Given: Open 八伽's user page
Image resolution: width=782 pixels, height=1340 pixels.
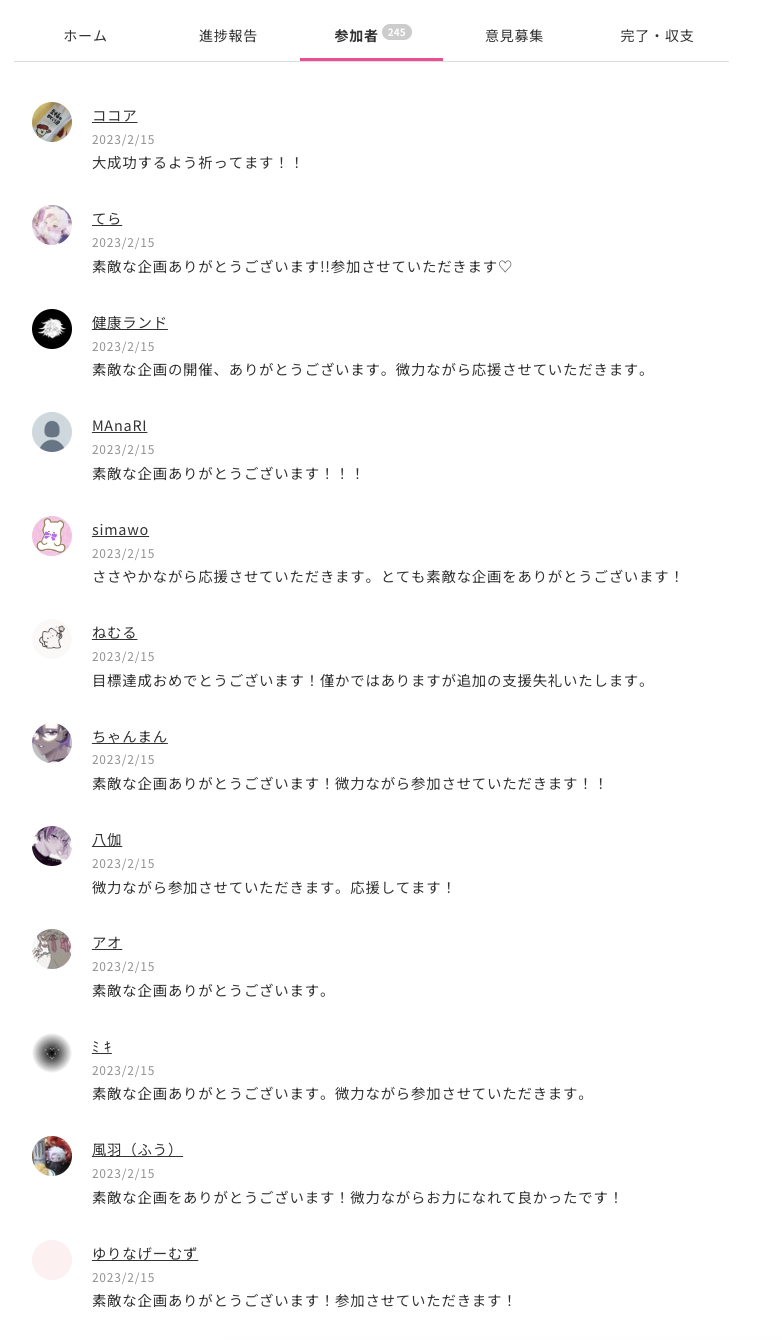Looking at the screenshot, I should [107, 840].
